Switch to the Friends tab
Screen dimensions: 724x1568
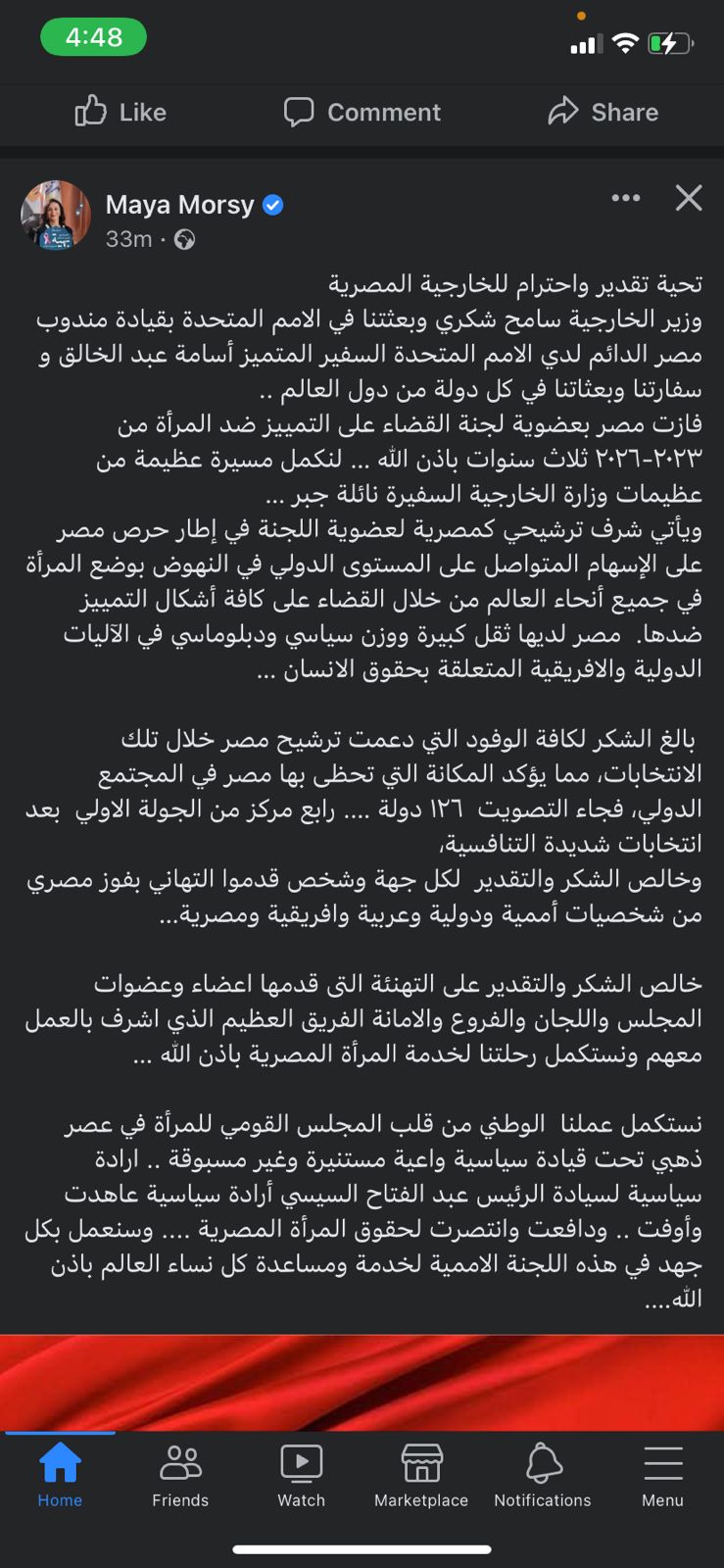tap(180, 1475)
